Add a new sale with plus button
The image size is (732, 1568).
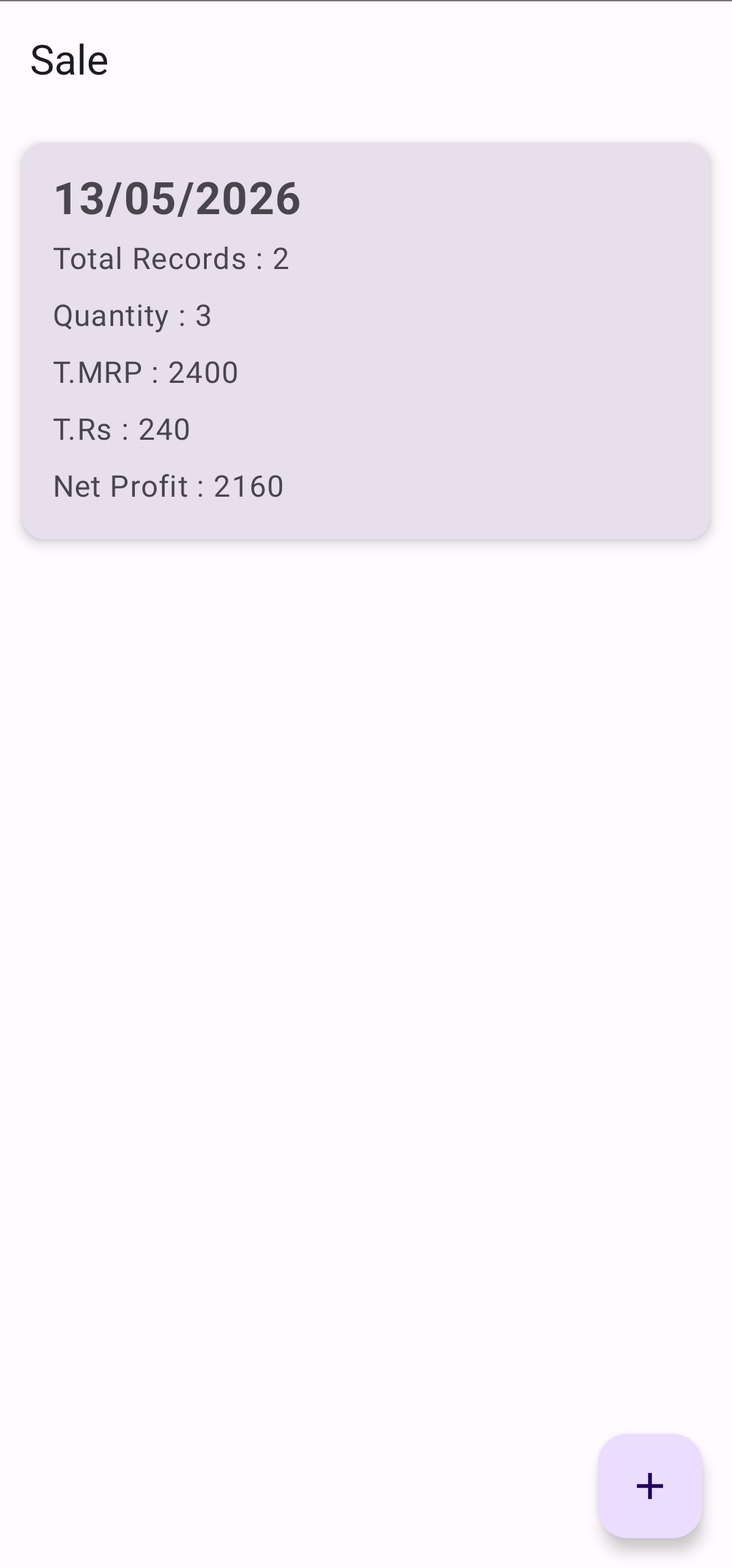point(649,1485)
